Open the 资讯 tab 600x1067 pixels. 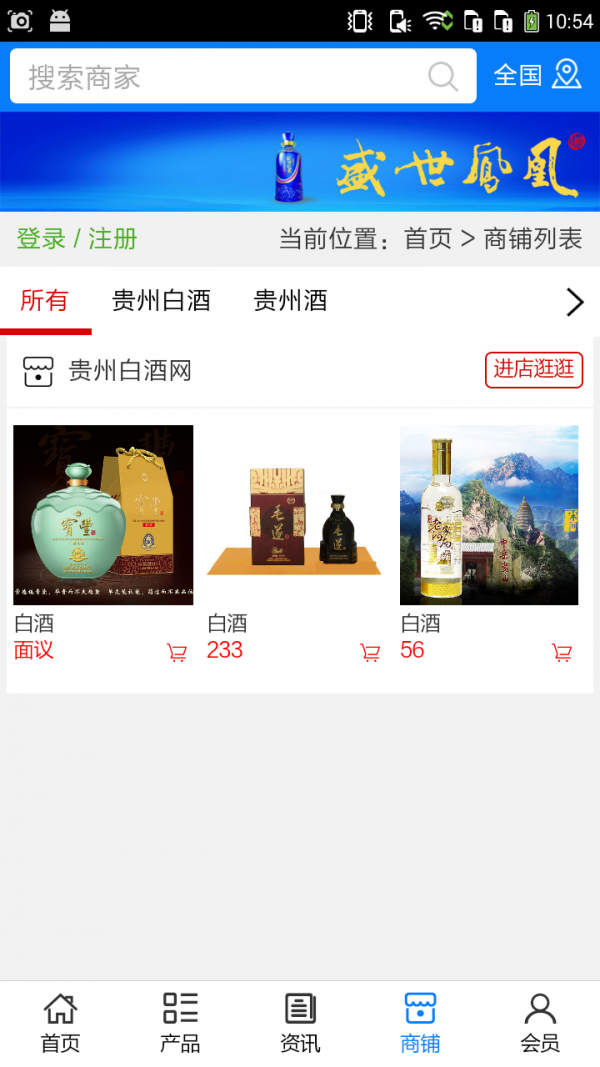pos(300,1023)
